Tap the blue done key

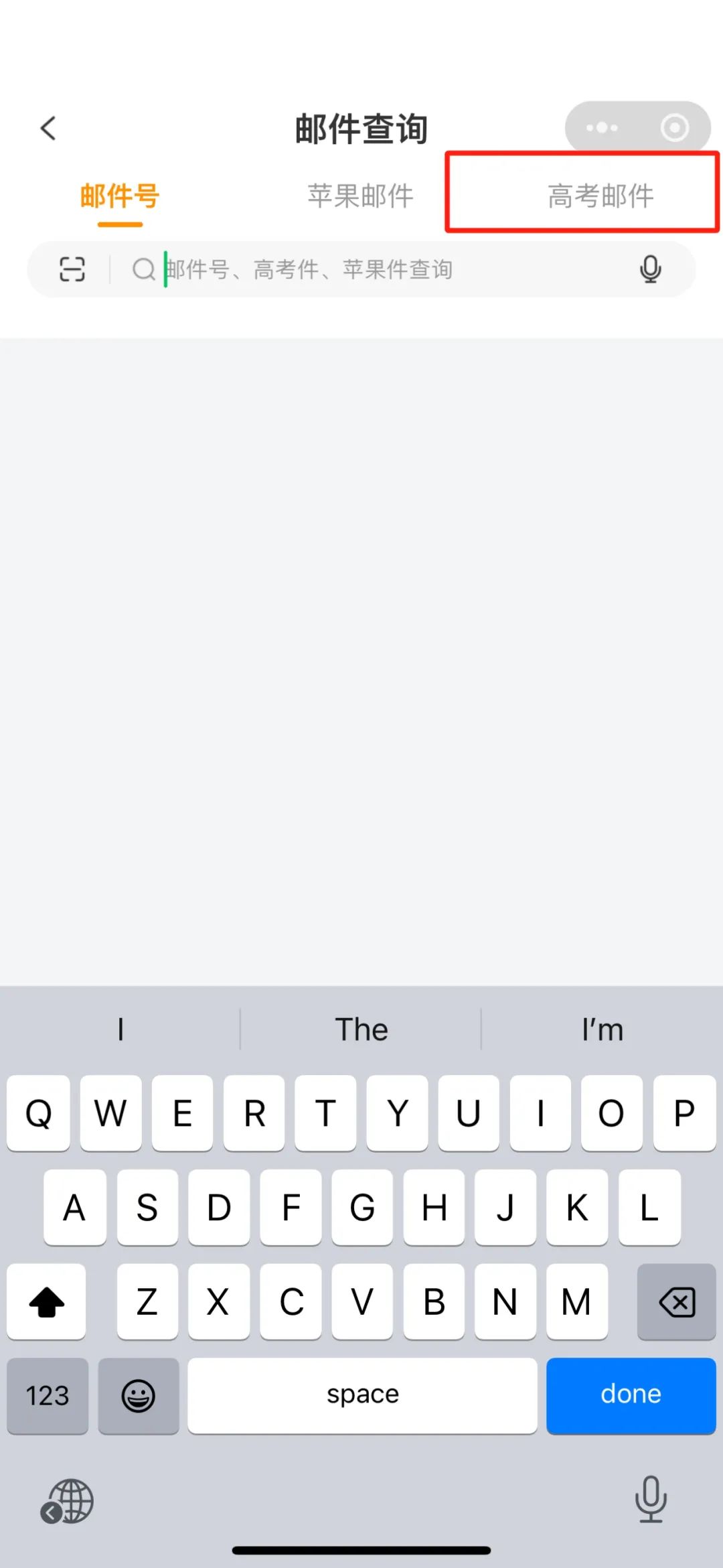(631, 1395)
